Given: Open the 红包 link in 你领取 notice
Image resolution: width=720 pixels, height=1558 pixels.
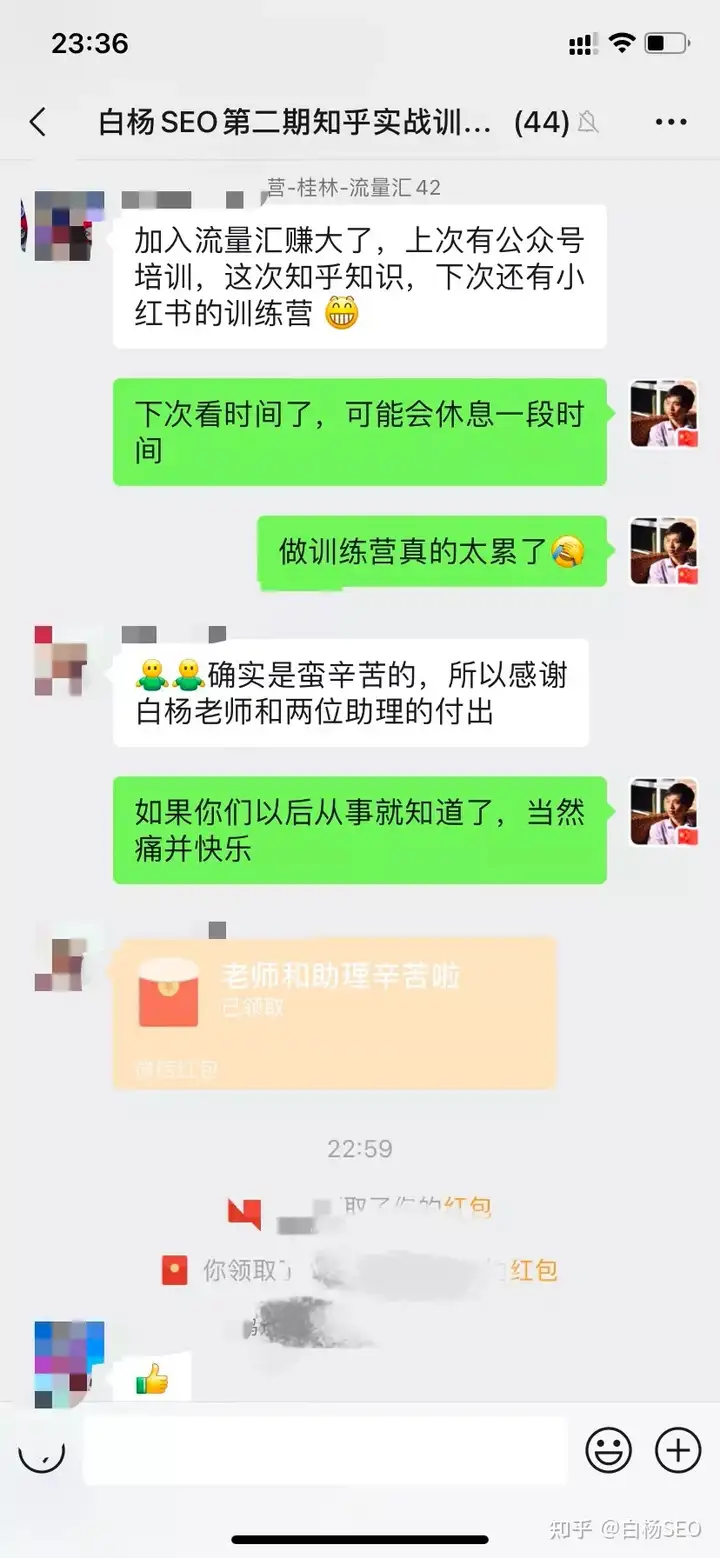Looking at the screenshot, I should click(533, 1271).
